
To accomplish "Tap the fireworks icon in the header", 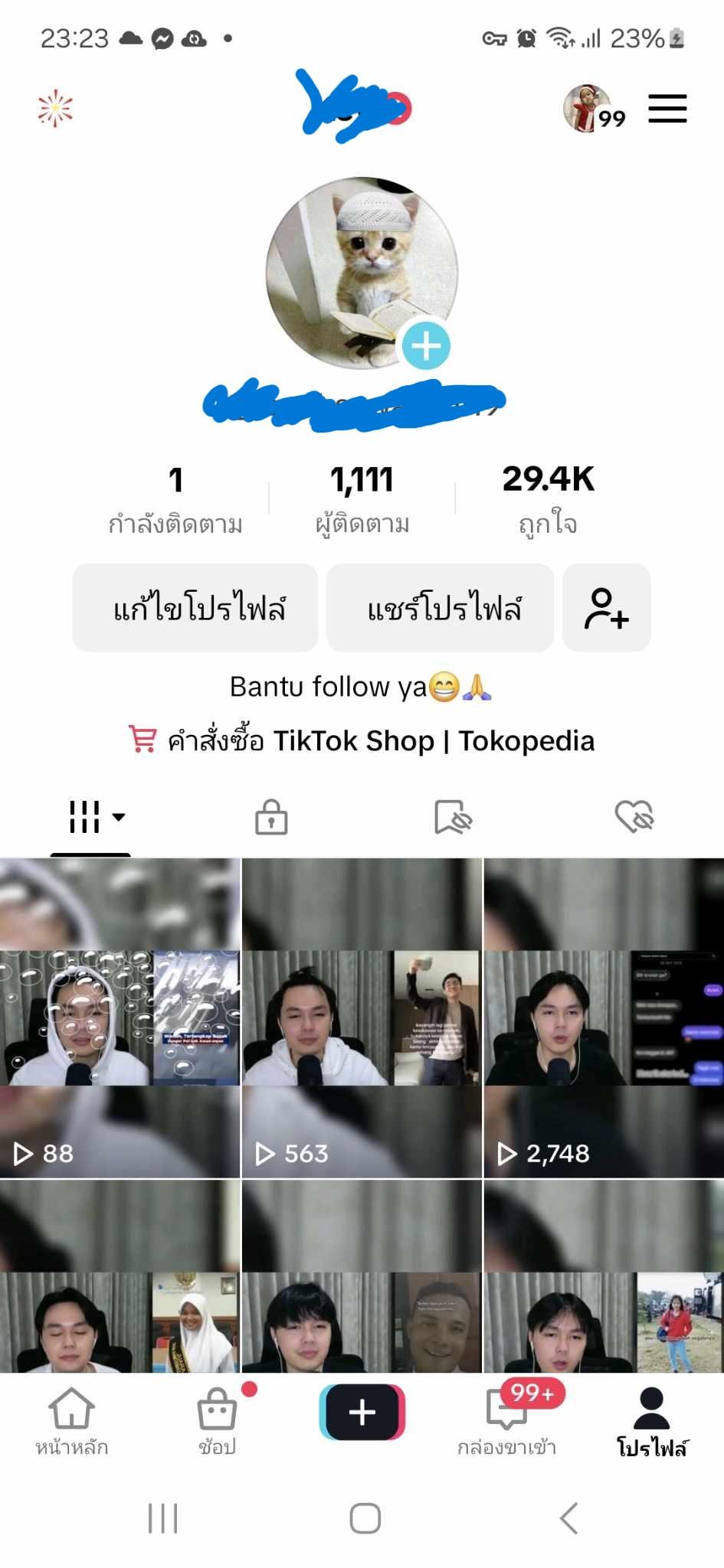I will point(55,109).
